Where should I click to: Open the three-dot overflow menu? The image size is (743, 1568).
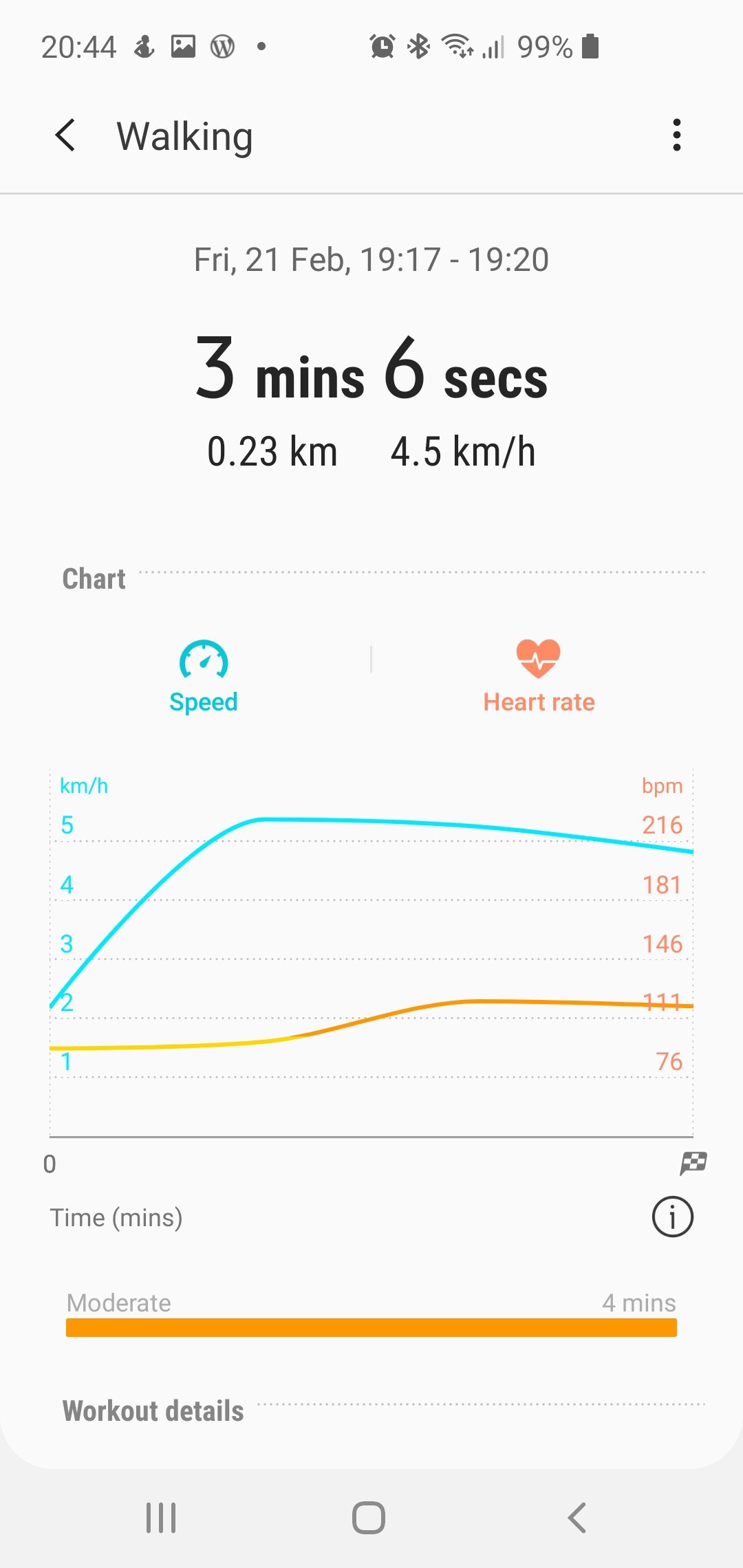click(x=677, y=135)
